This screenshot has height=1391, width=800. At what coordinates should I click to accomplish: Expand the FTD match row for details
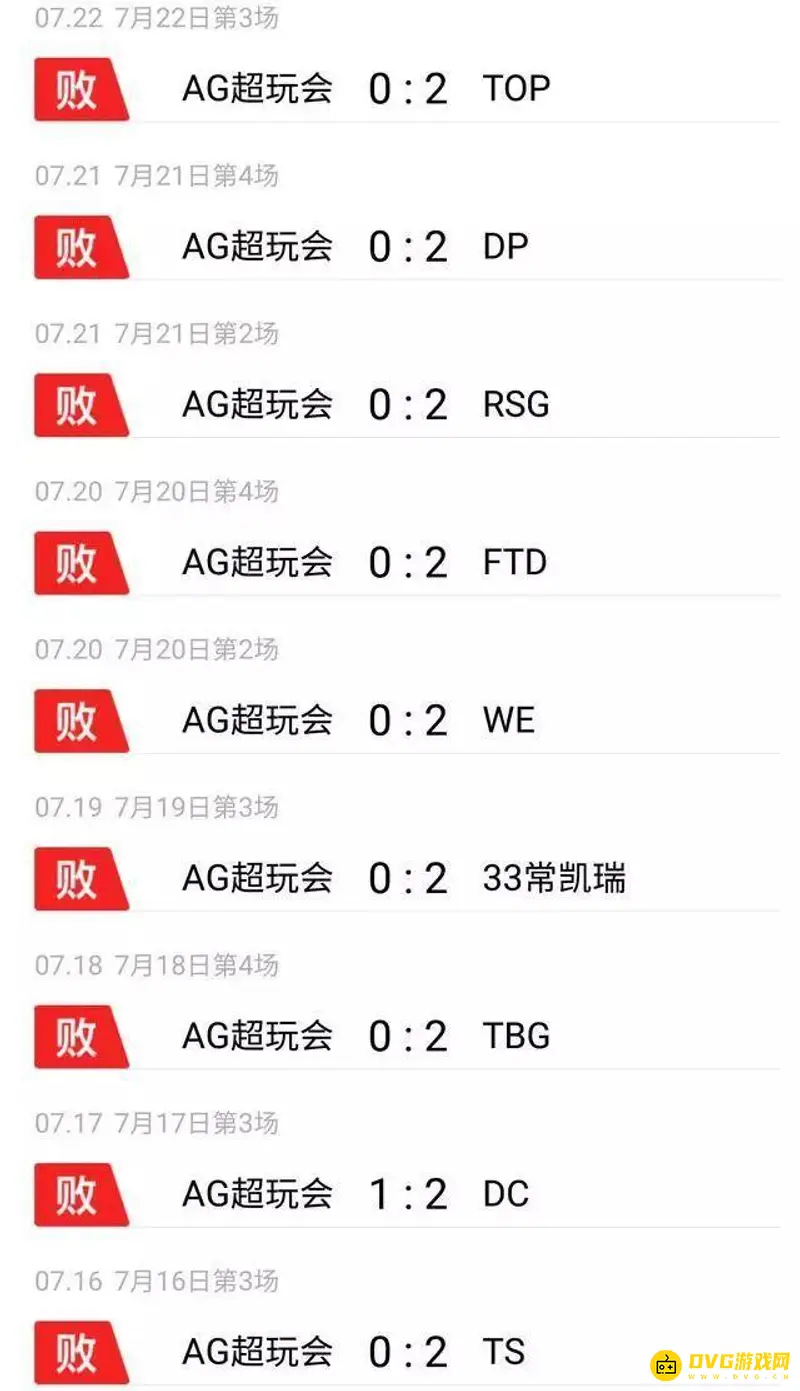(x=400, y=562)
